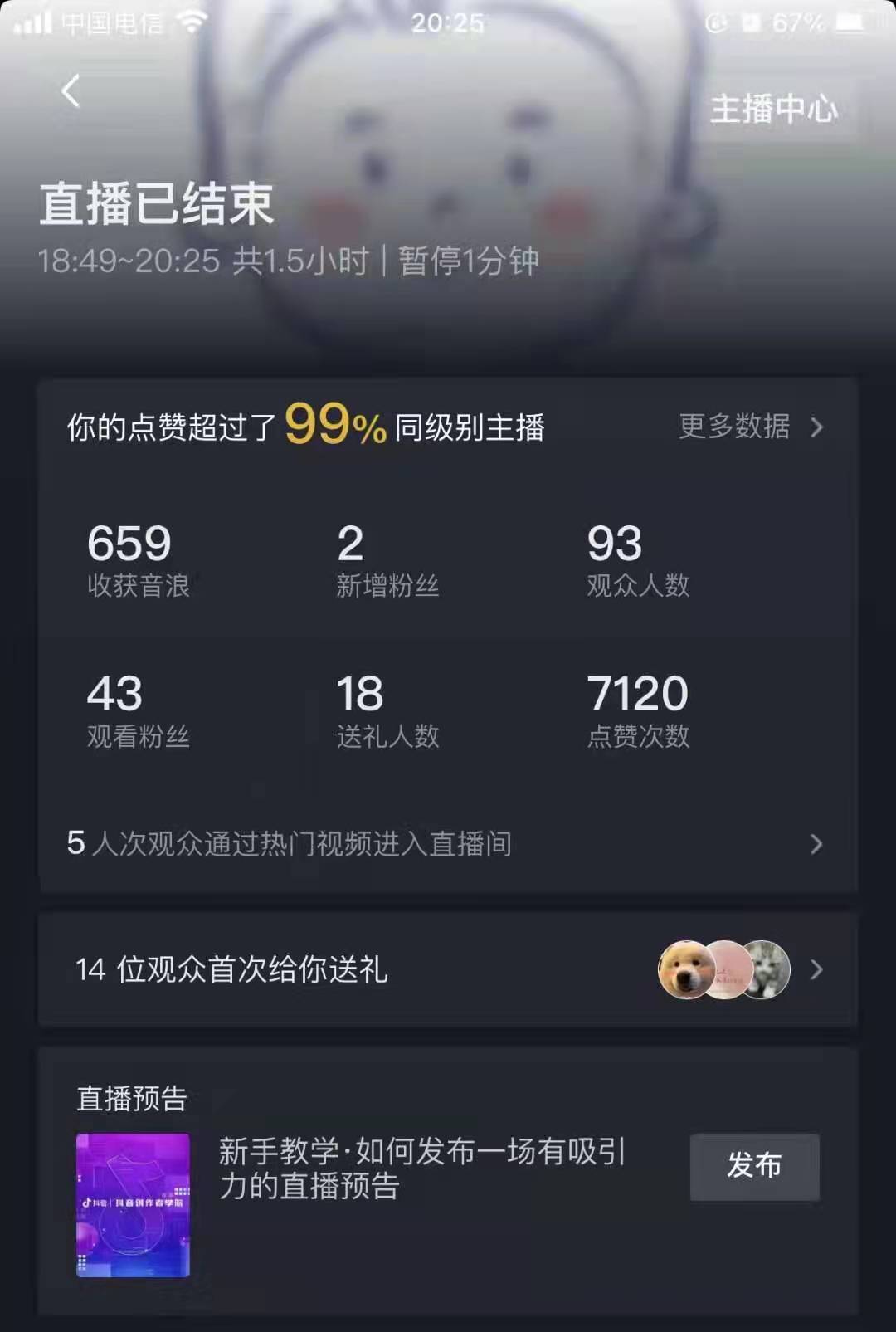View the 14 位观众首次给你送礼 list
This screenshot has height=1332, width=896.
[446, 969]
